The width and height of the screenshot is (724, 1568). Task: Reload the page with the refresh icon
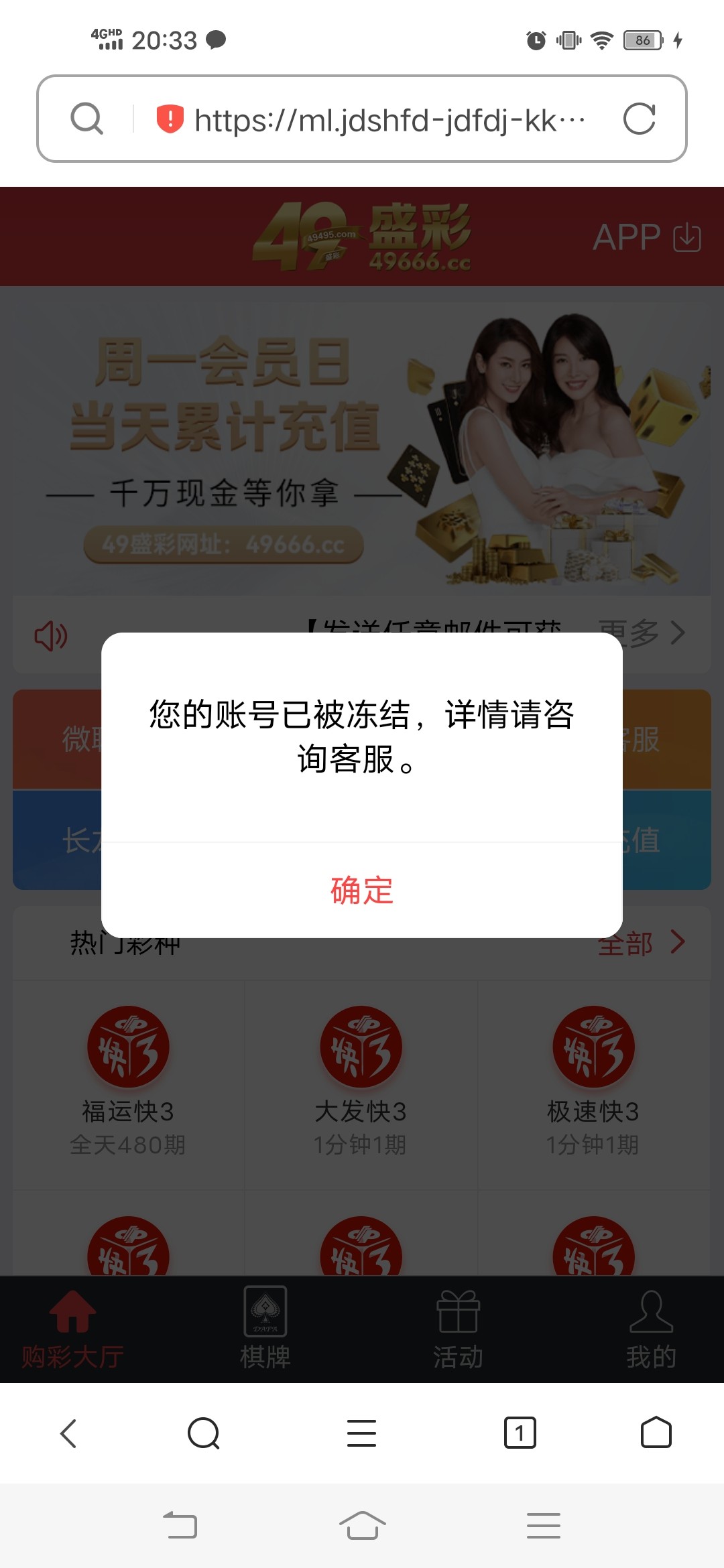point(642,119)
